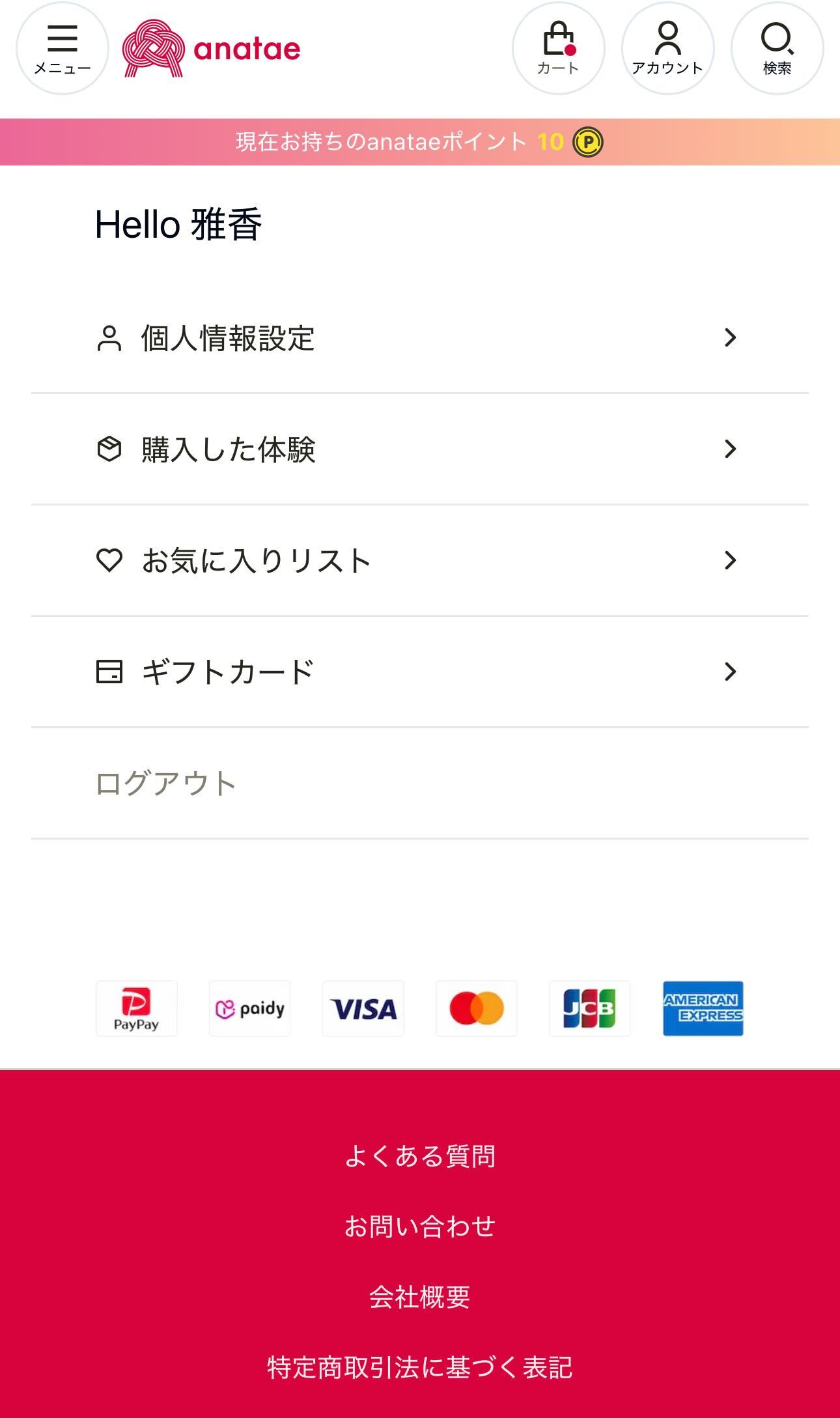This screenshot has width=840, height=1418.
Task: Open お気に入りリスト favorites list
Action: (420, 561)
